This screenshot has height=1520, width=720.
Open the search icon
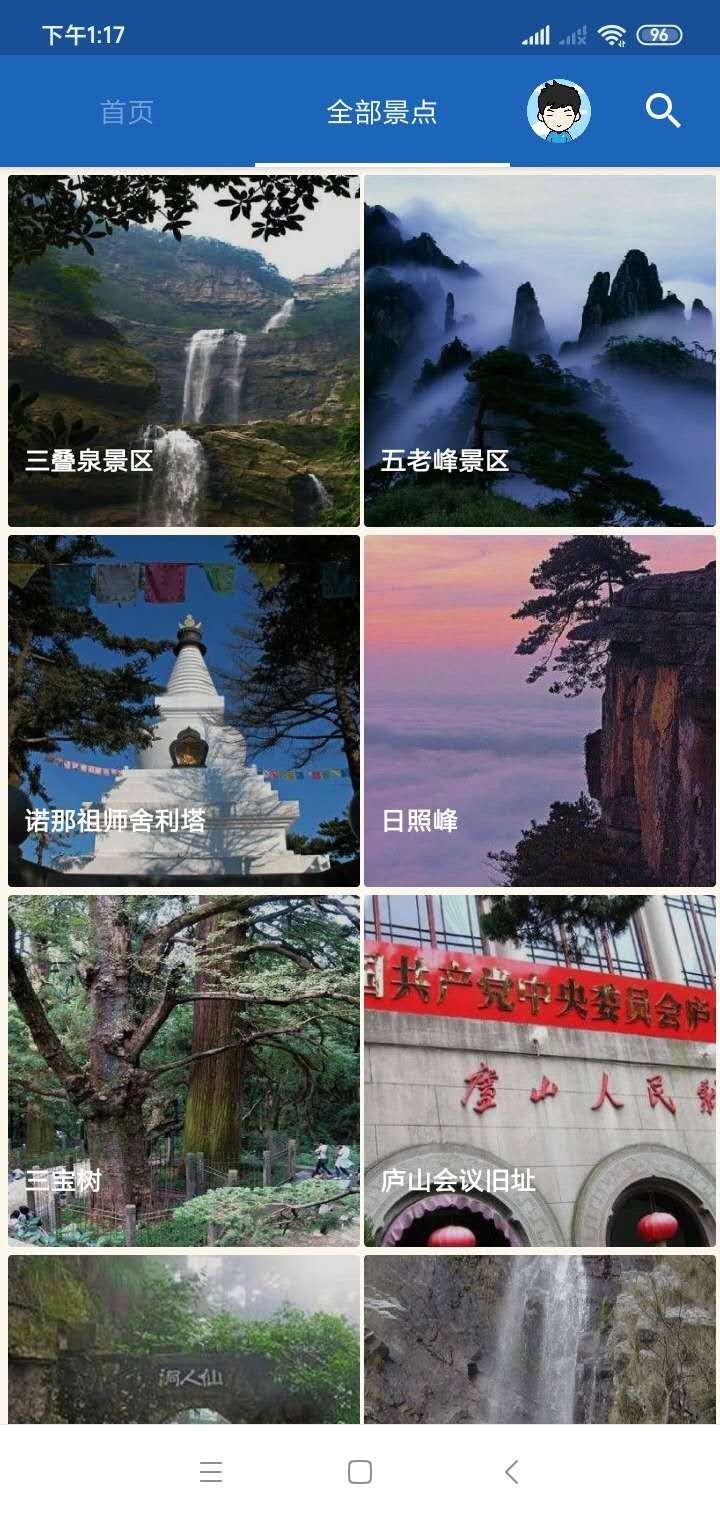[x=663, y=111]
